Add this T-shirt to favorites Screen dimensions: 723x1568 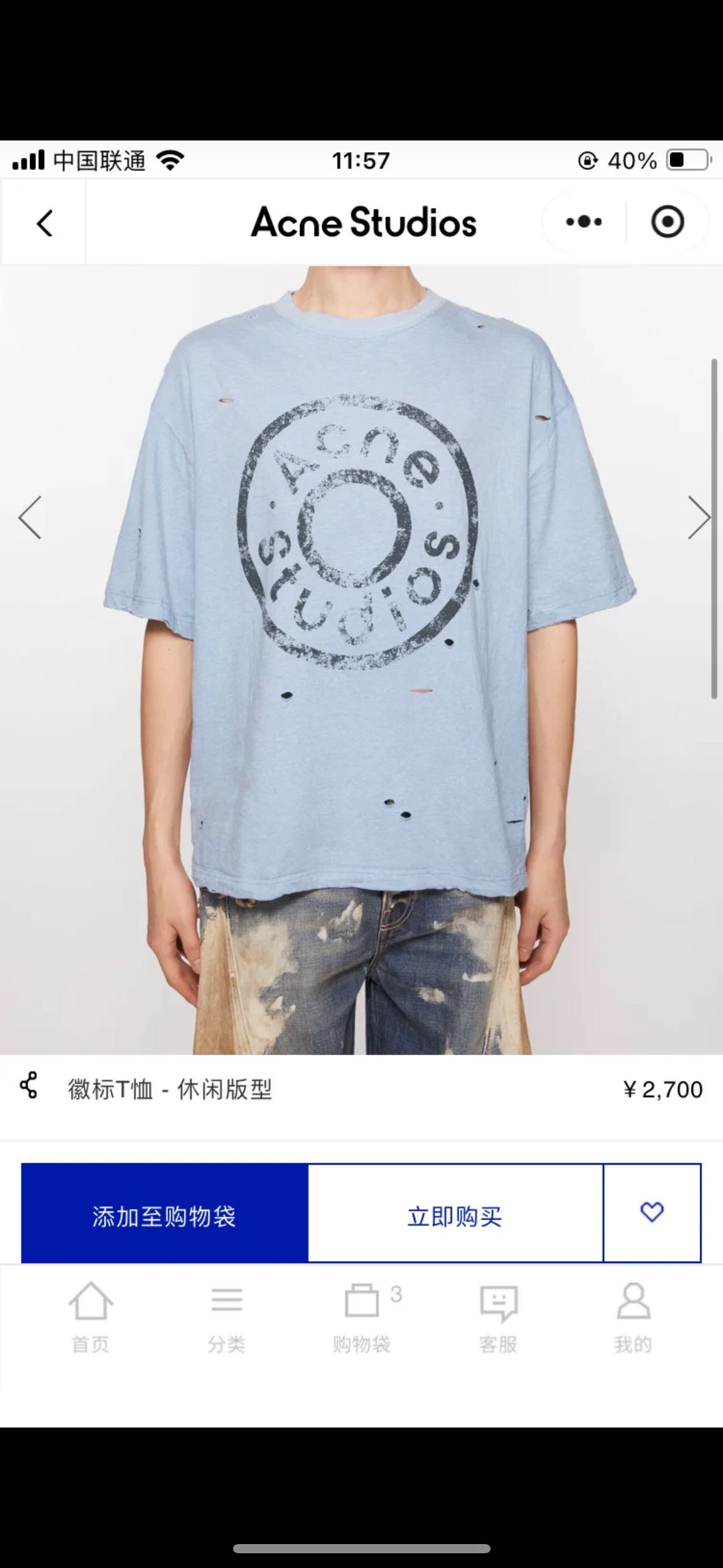click(x=652, y=1212)
